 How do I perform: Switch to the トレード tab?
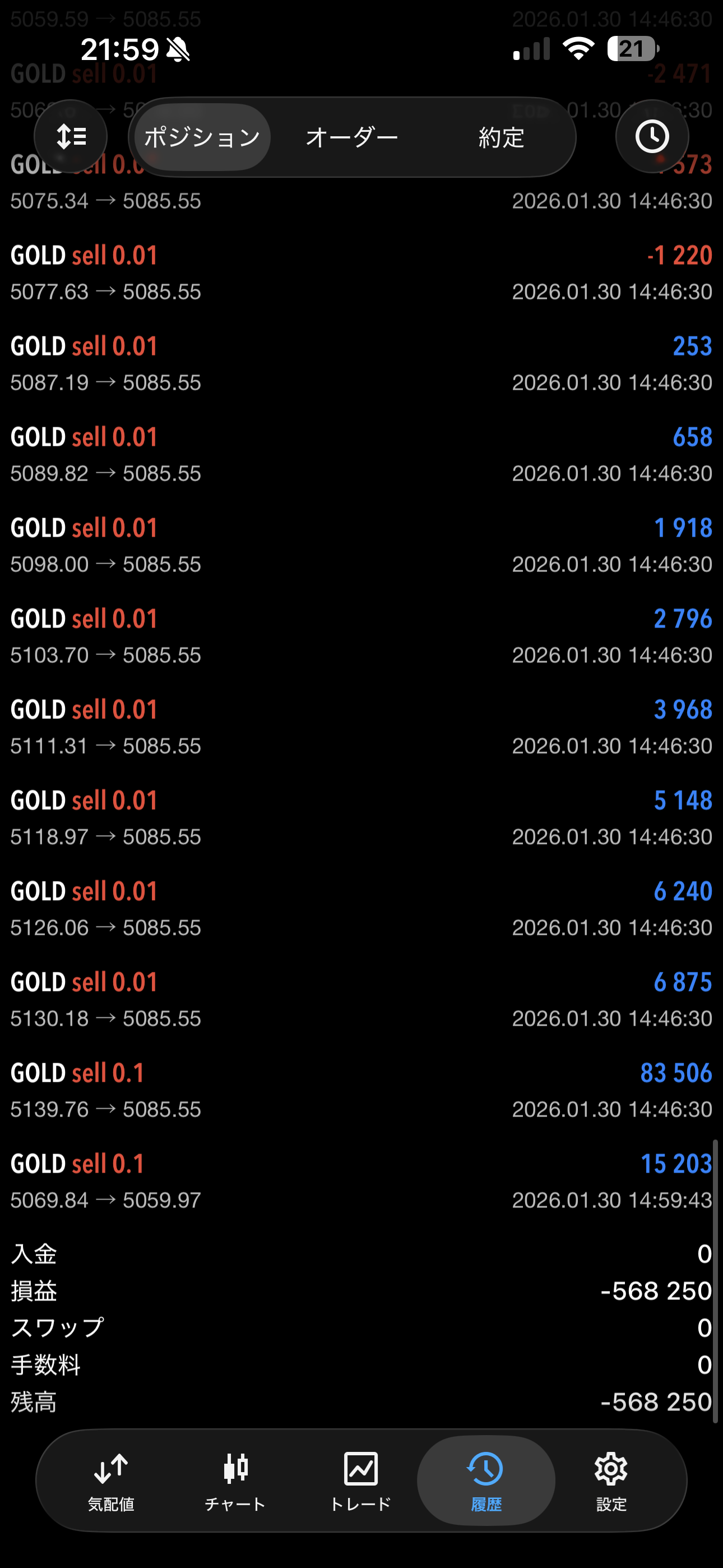click(360, 1481)
